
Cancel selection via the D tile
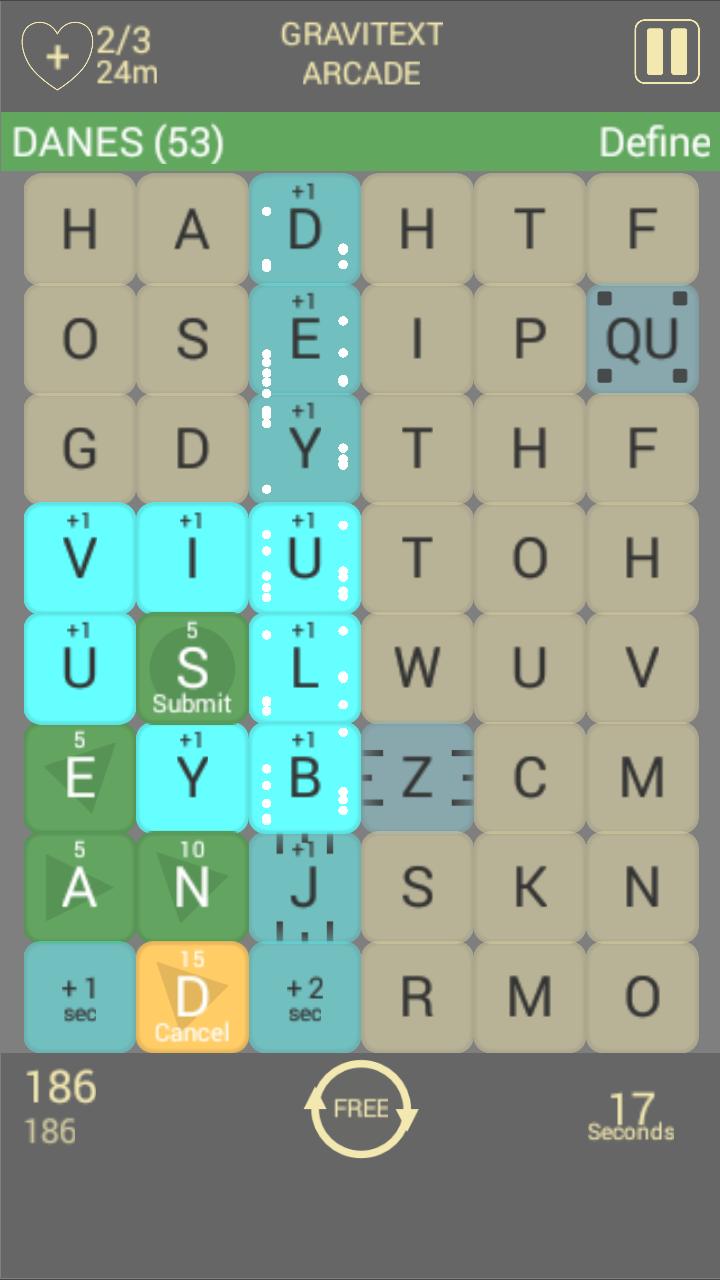192,998
